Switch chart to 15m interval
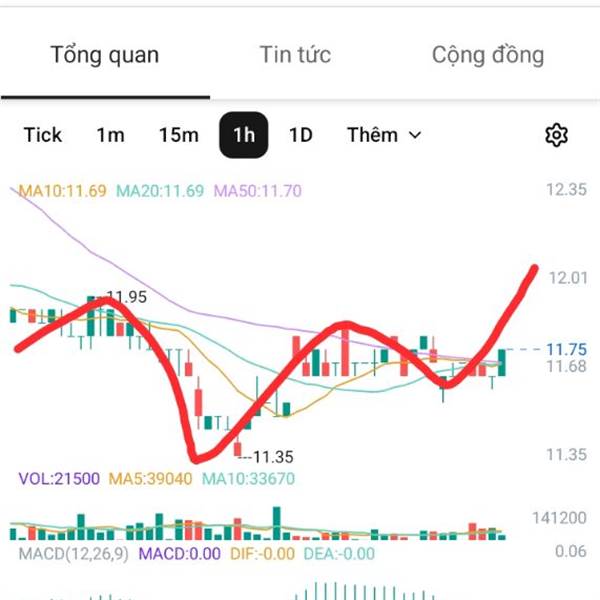 tap(179, 135)
